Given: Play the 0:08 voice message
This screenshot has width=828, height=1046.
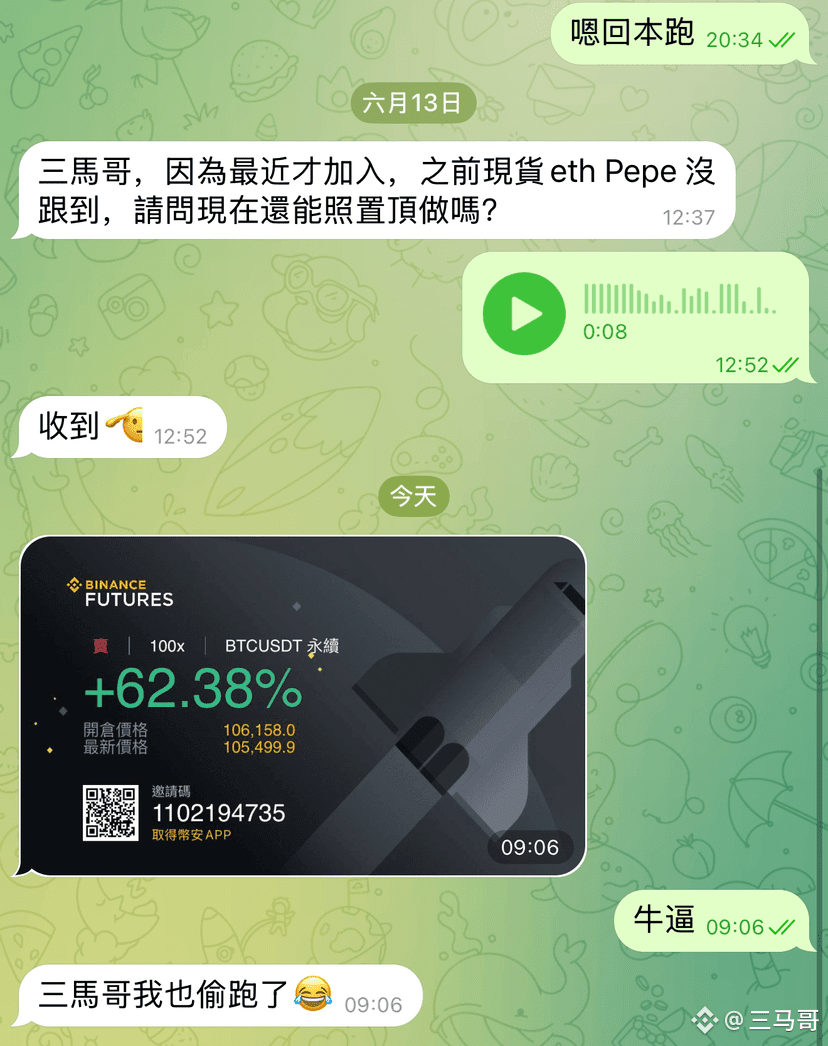Looking at the screenshot, I should 524,314.
